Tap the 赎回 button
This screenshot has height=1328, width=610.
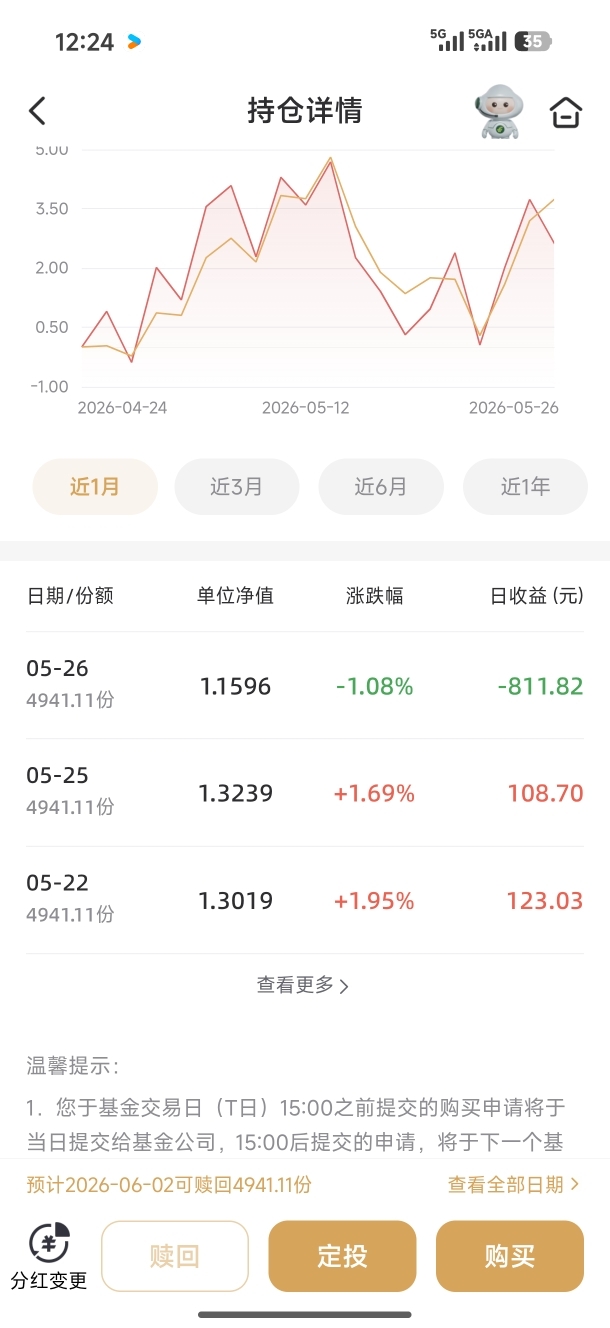[175, 1257]
